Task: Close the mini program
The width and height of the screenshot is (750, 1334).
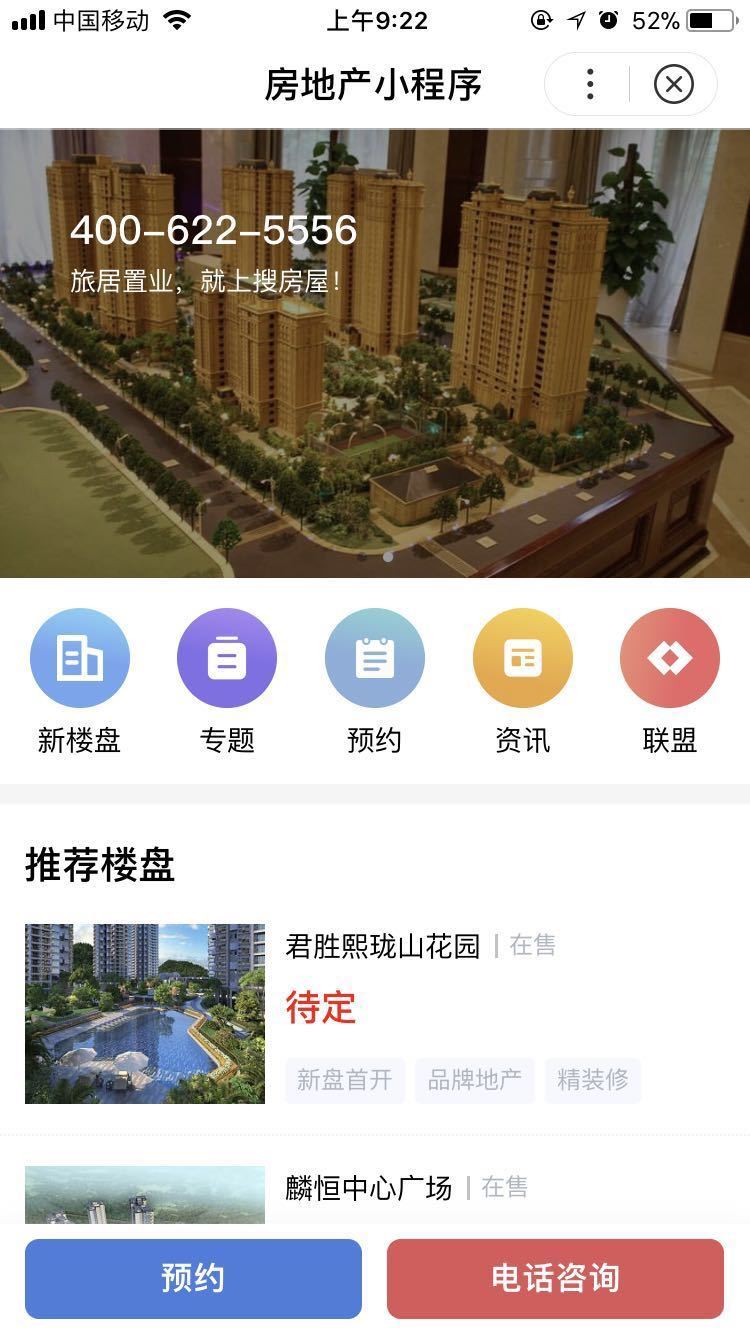Action: (x=673, y=85)
